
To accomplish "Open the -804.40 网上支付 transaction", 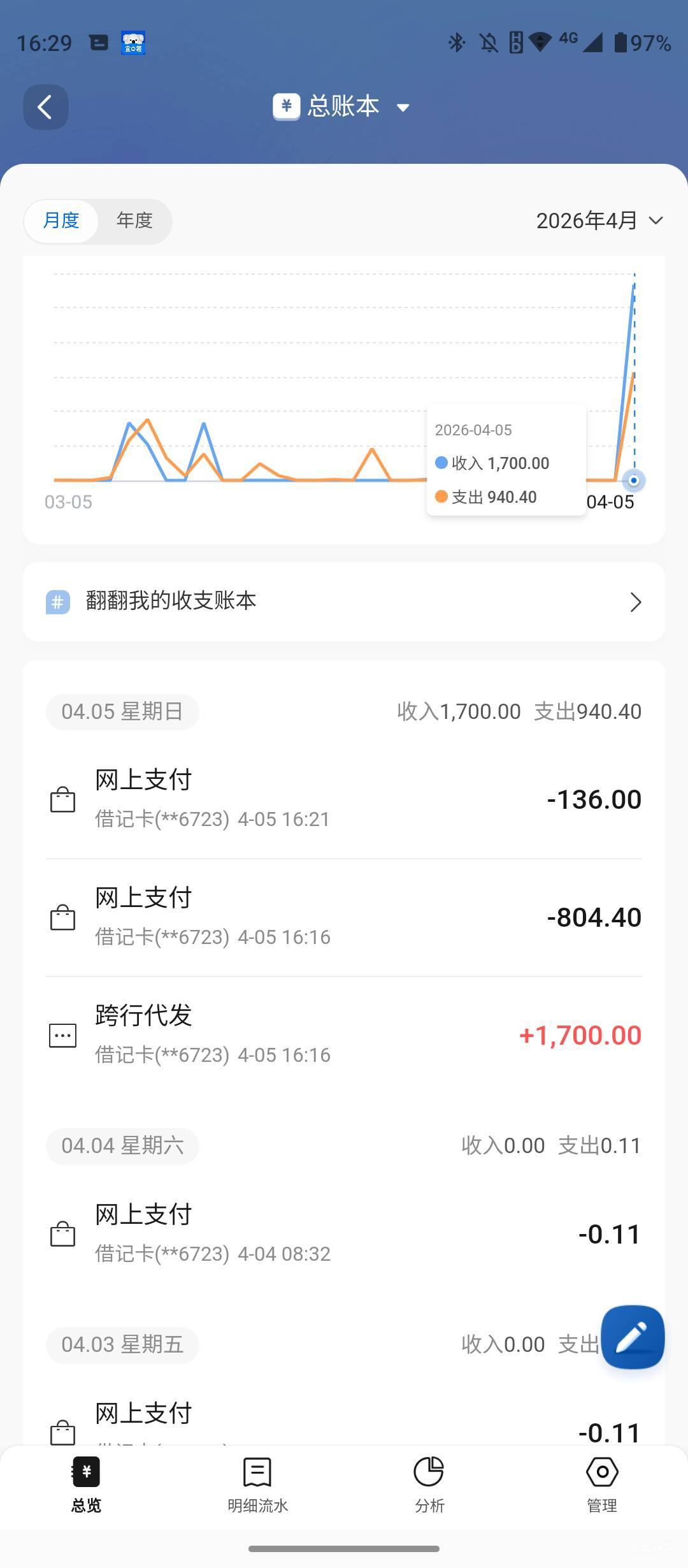I will point(344,917).
